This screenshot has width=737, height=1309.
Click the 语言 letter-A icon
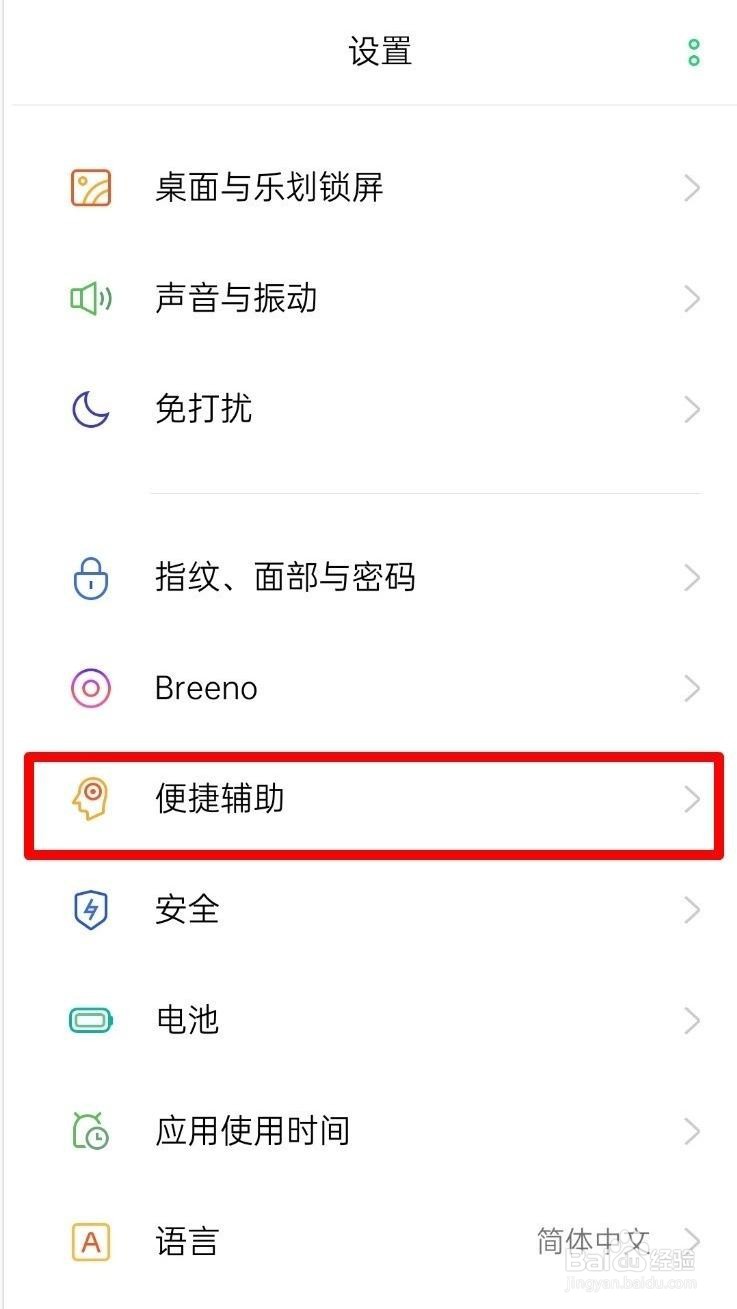coord(90,1241)
